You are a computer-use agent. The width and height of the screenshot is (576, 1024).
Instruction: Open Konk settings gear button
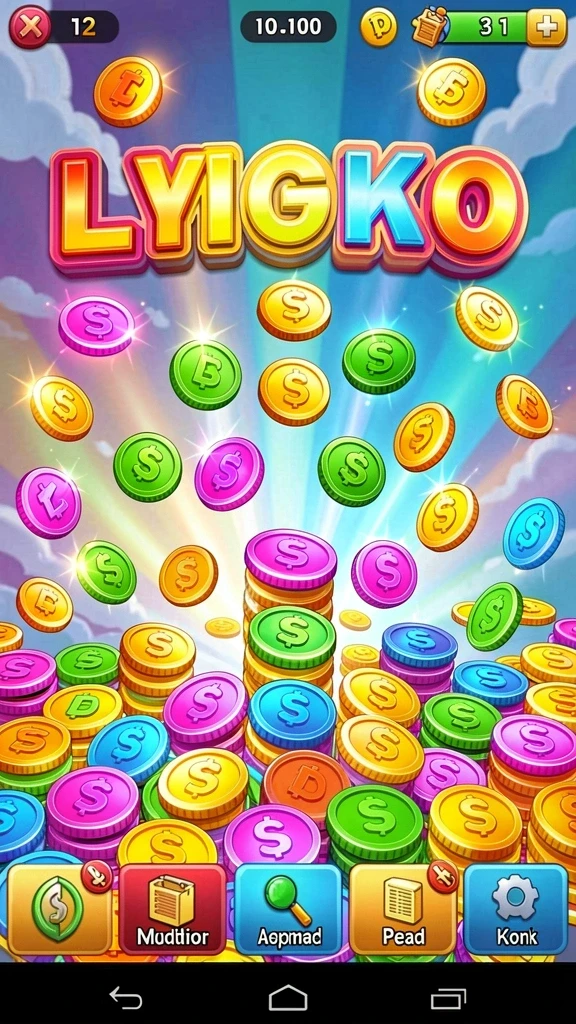point(515,909)
